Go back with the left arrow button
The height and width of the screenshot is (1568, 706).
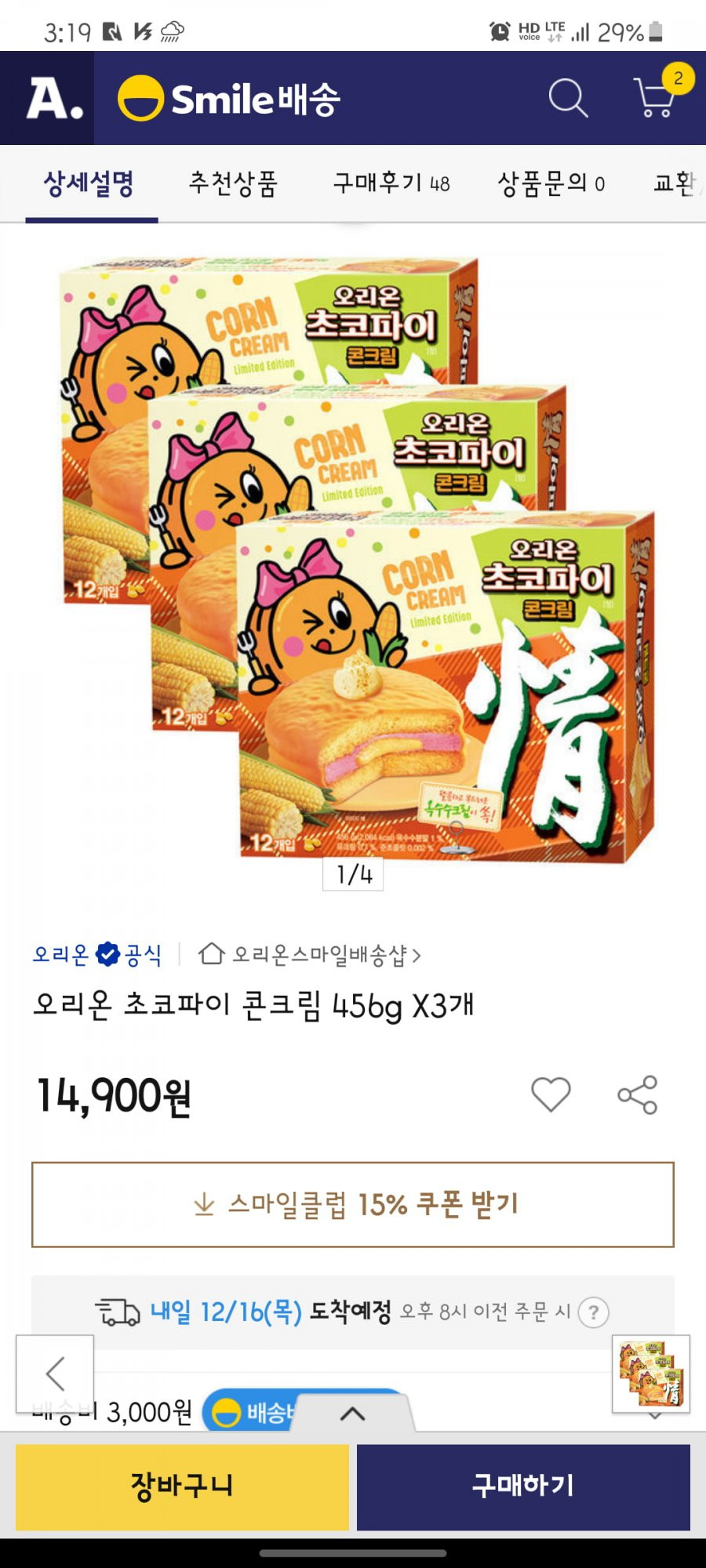(55, 1374)
